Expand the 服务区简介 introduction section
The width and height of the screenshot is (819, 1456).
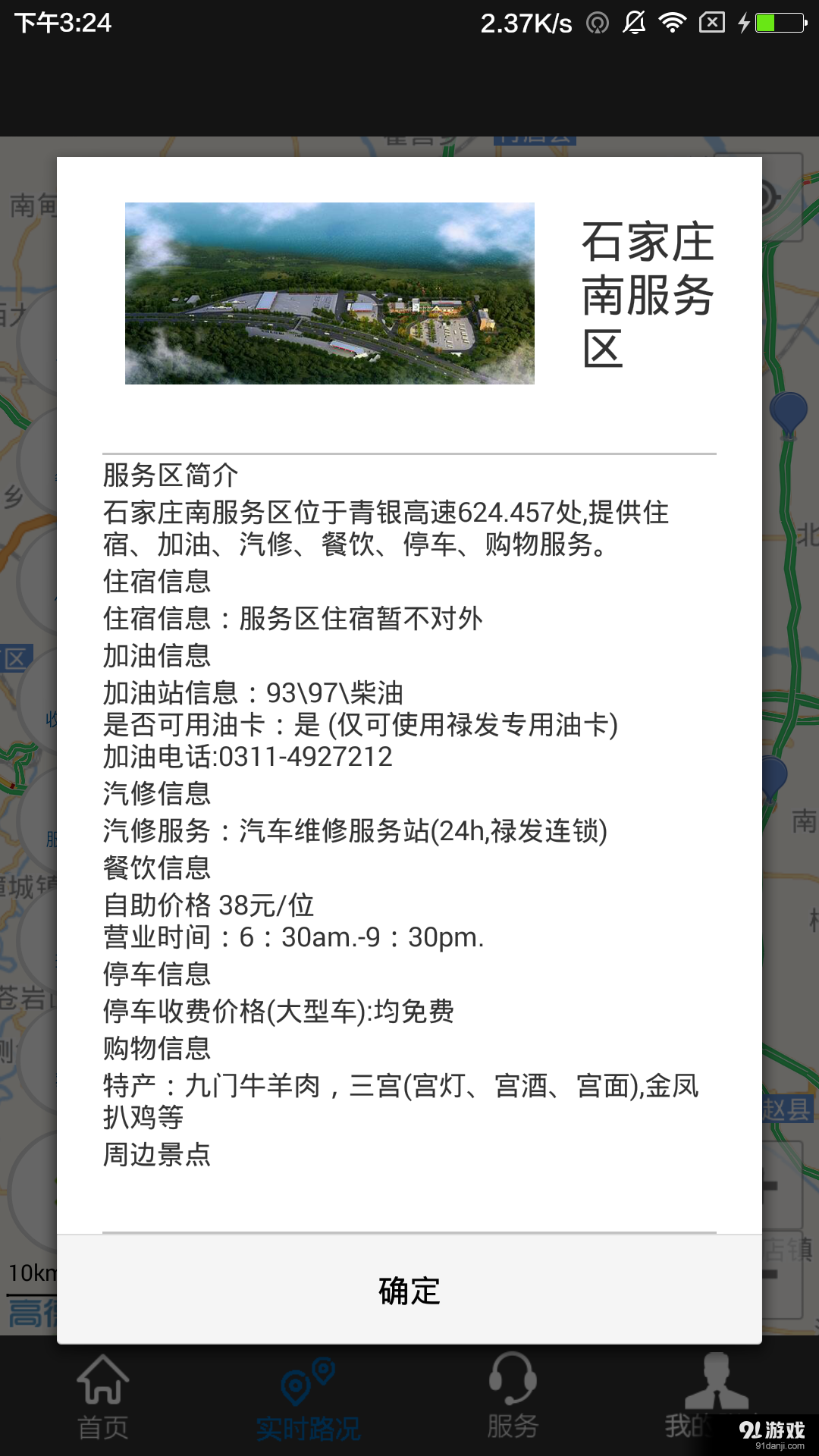[168, 476]
